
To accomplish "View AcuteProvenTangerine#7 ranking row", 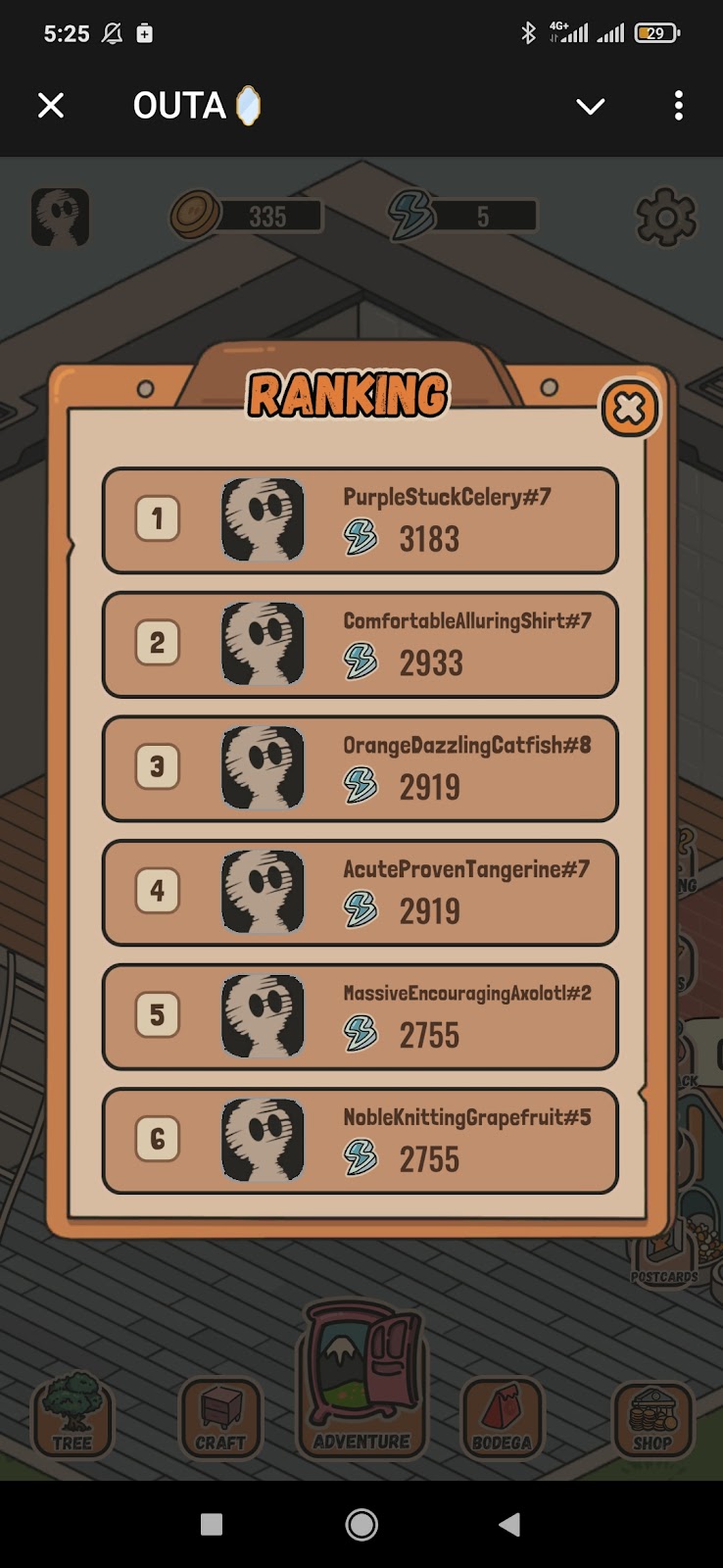I will (360, 892).
